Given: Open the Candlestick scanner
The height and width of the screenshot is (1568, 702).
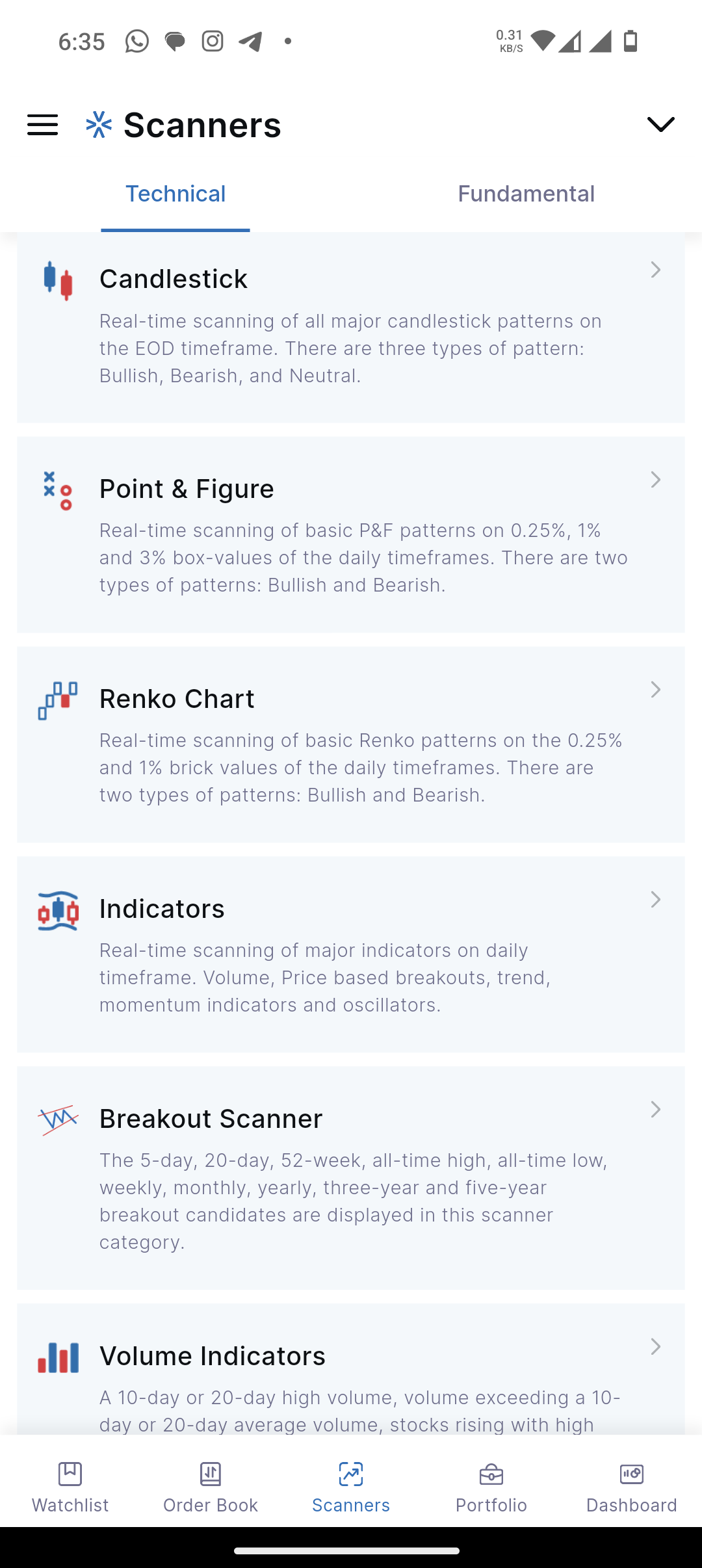Looking at the screenshot, I should click(351, 328).
